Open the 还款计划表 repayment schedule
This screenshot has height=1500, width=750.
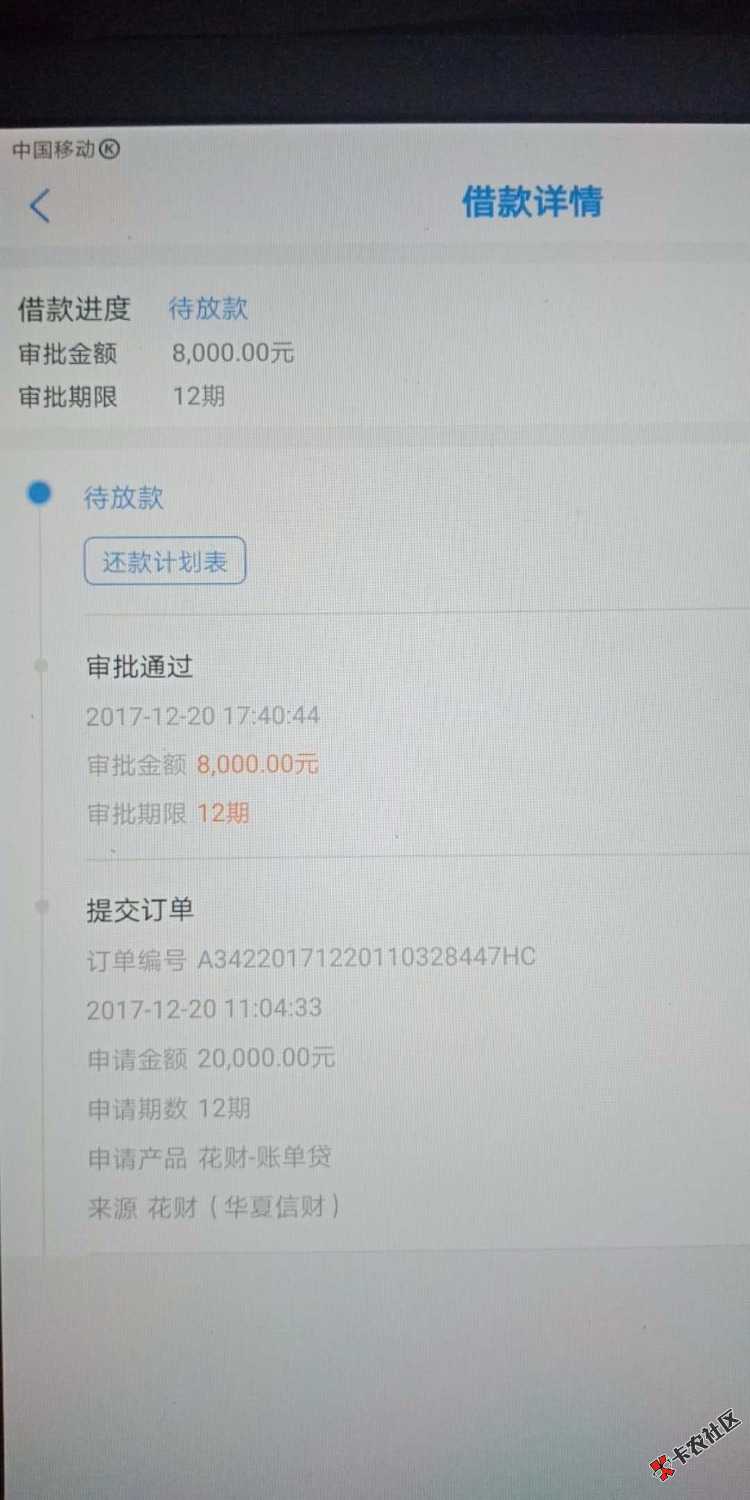(x=165, y=562)
